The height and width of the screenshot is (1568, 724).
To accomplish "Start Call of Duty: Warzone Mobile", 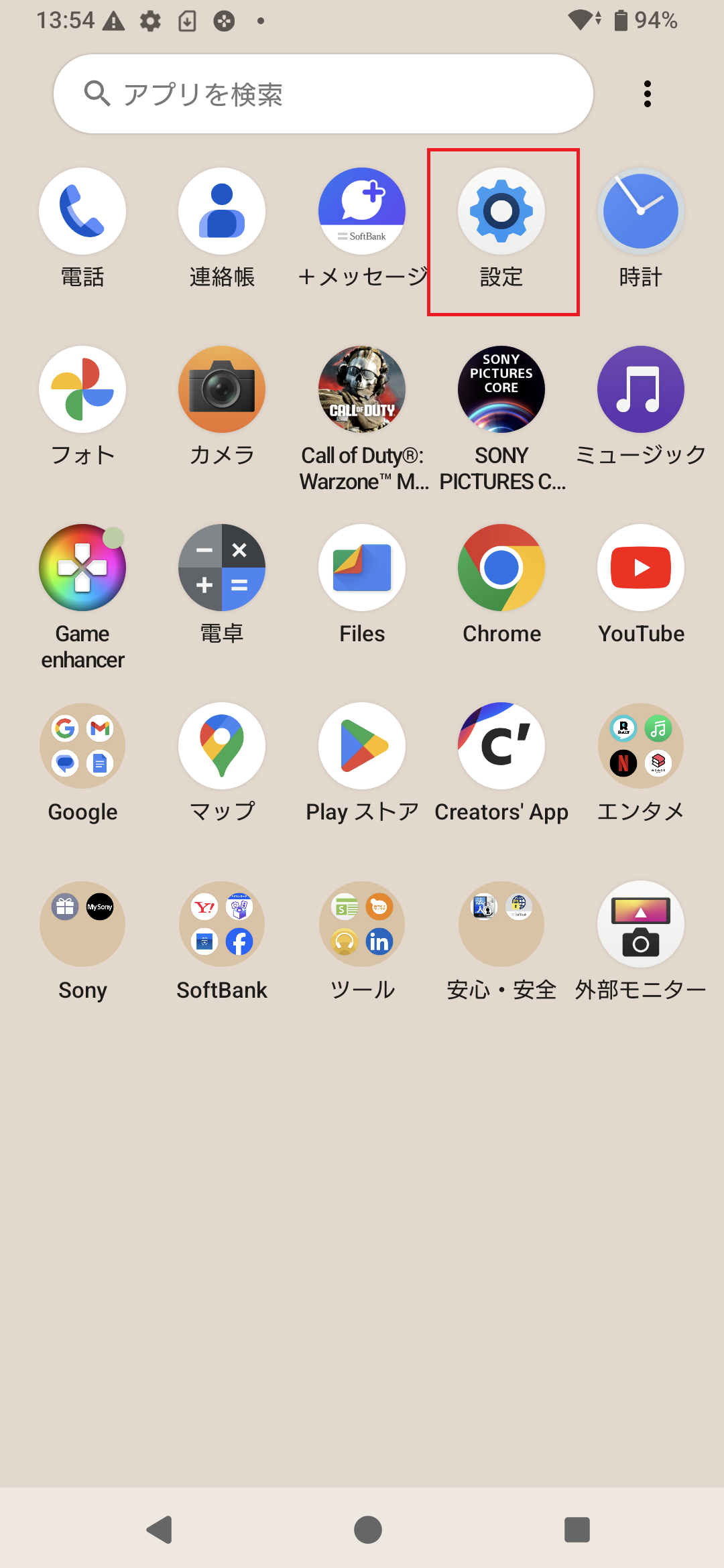I will [361, 389].
